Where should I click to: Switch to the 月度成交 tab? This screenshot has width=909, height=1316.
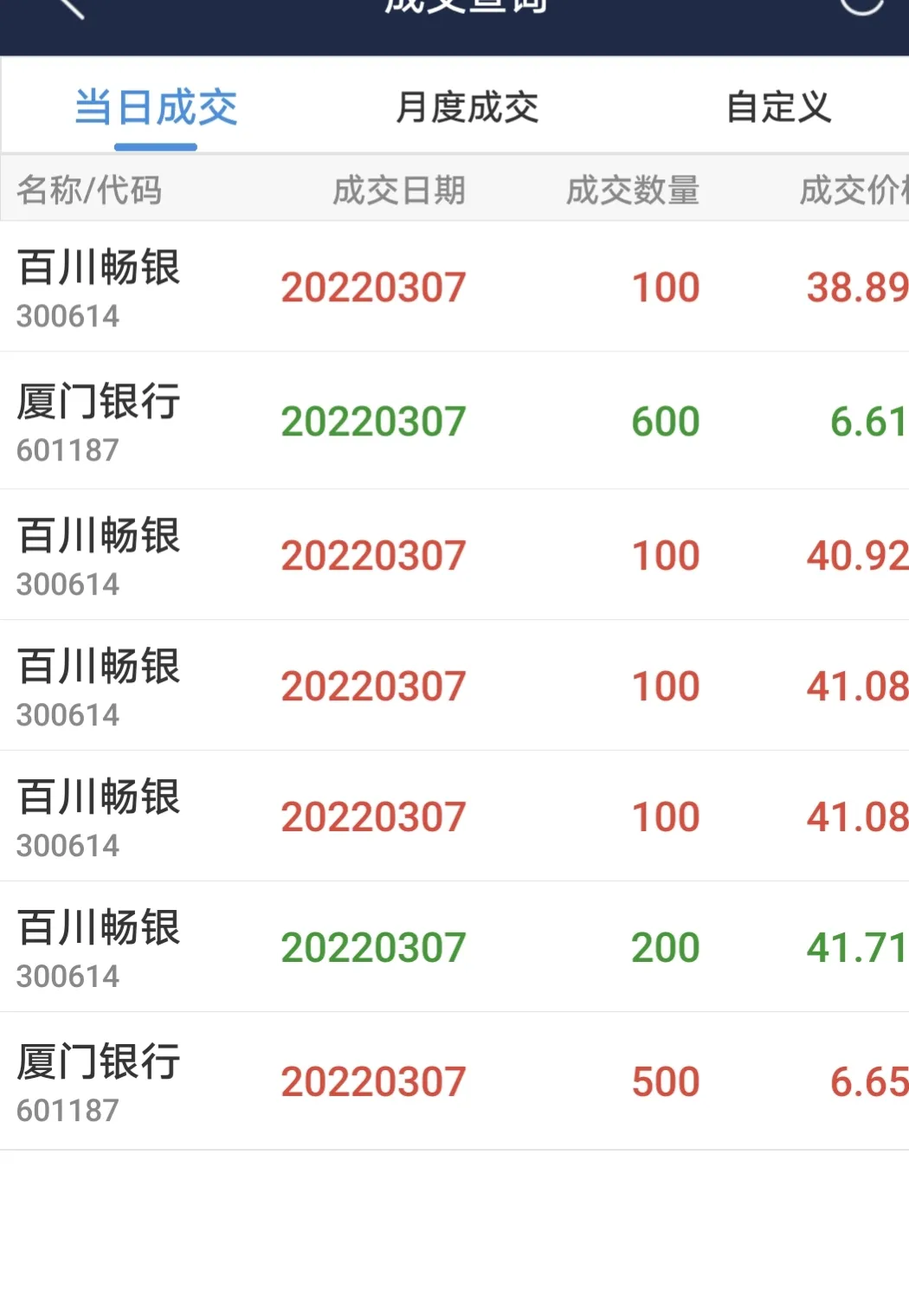pos(467,107)
